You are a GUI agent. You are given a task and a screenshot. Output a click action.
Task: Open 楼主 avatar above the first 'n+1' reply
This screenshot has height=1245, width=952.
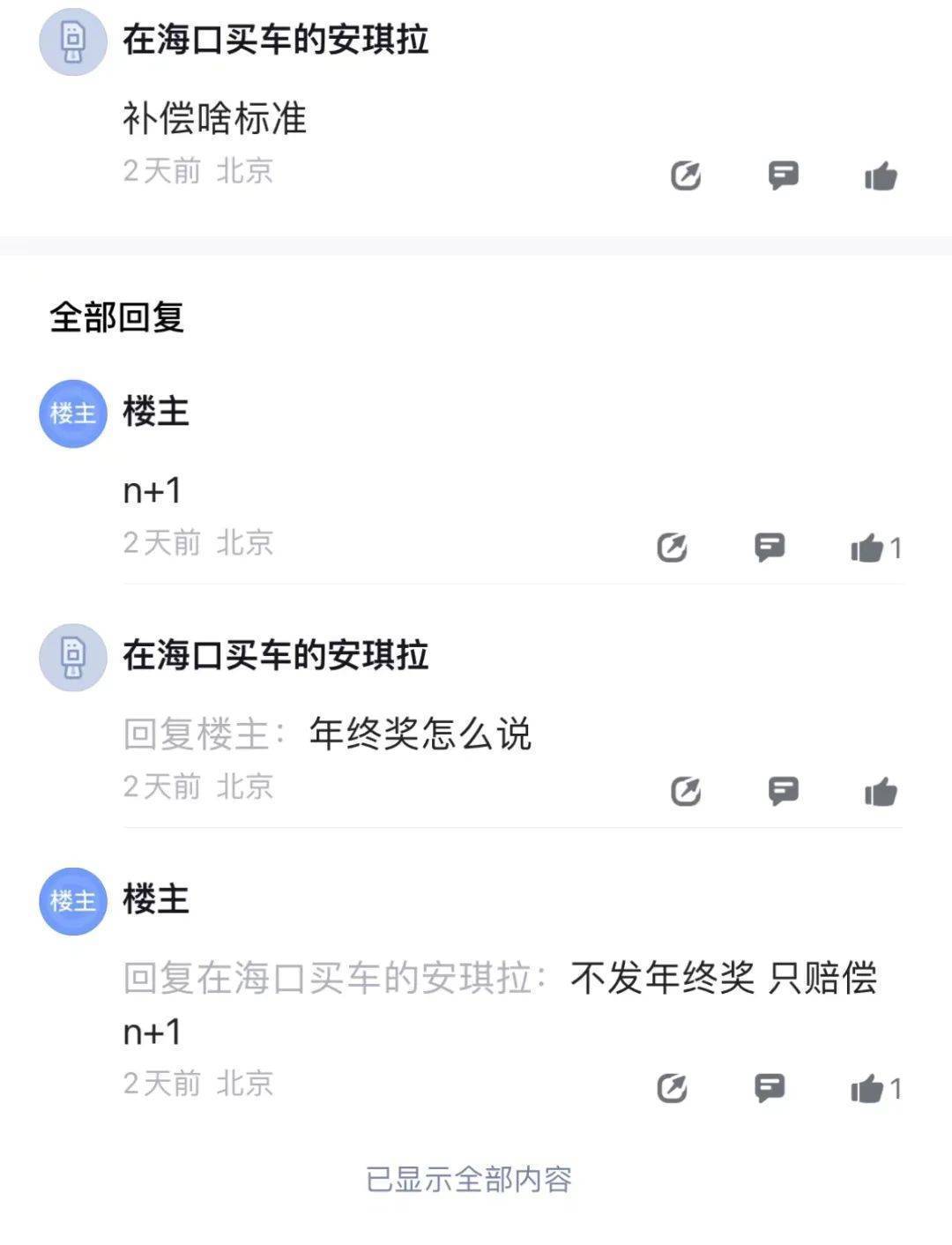point(73,413)
